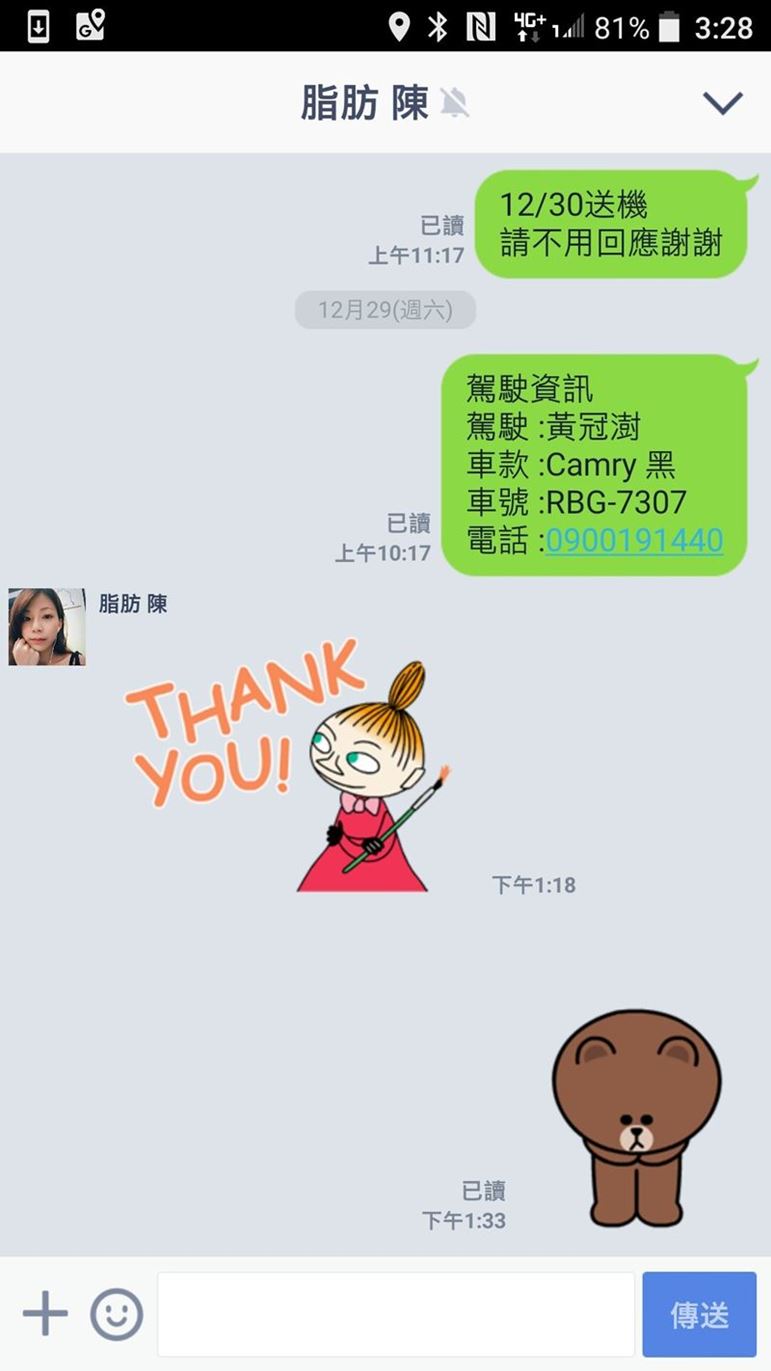Tap the THANK YOU sticker
The width and height of the screenshot is (771, 1371).
point(290,765)
